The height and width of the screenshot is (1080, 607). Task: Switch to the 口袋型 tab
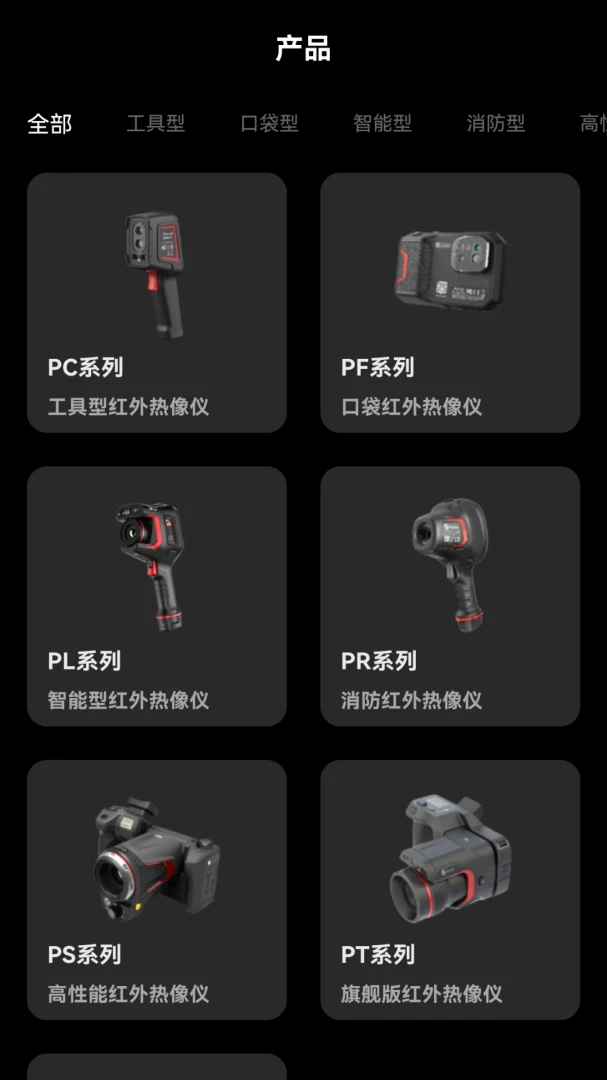coord(269,124)
